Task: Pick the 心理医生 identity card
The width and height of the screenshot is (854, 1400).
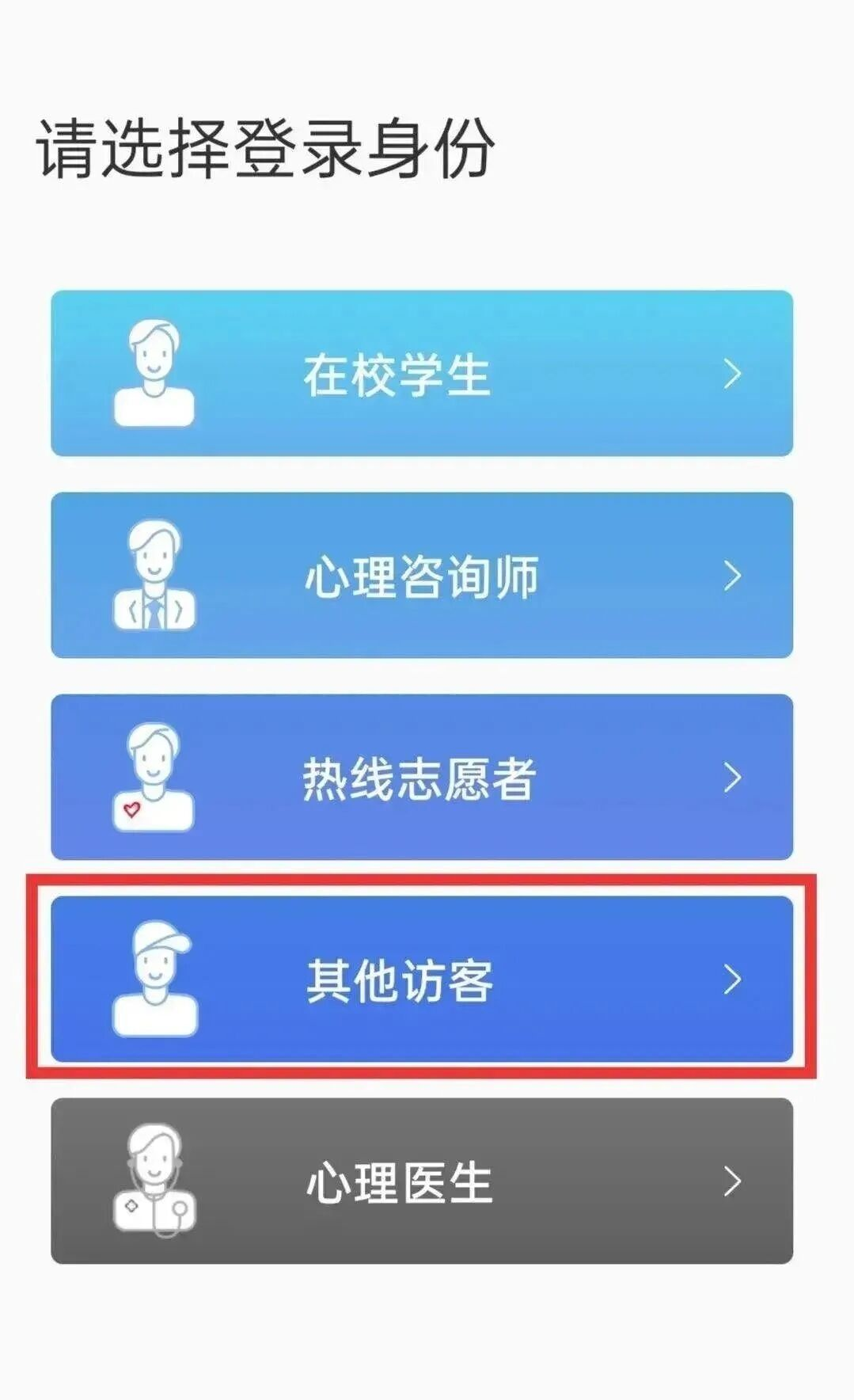Action: pyautogui.click(x=422, y=1181)
